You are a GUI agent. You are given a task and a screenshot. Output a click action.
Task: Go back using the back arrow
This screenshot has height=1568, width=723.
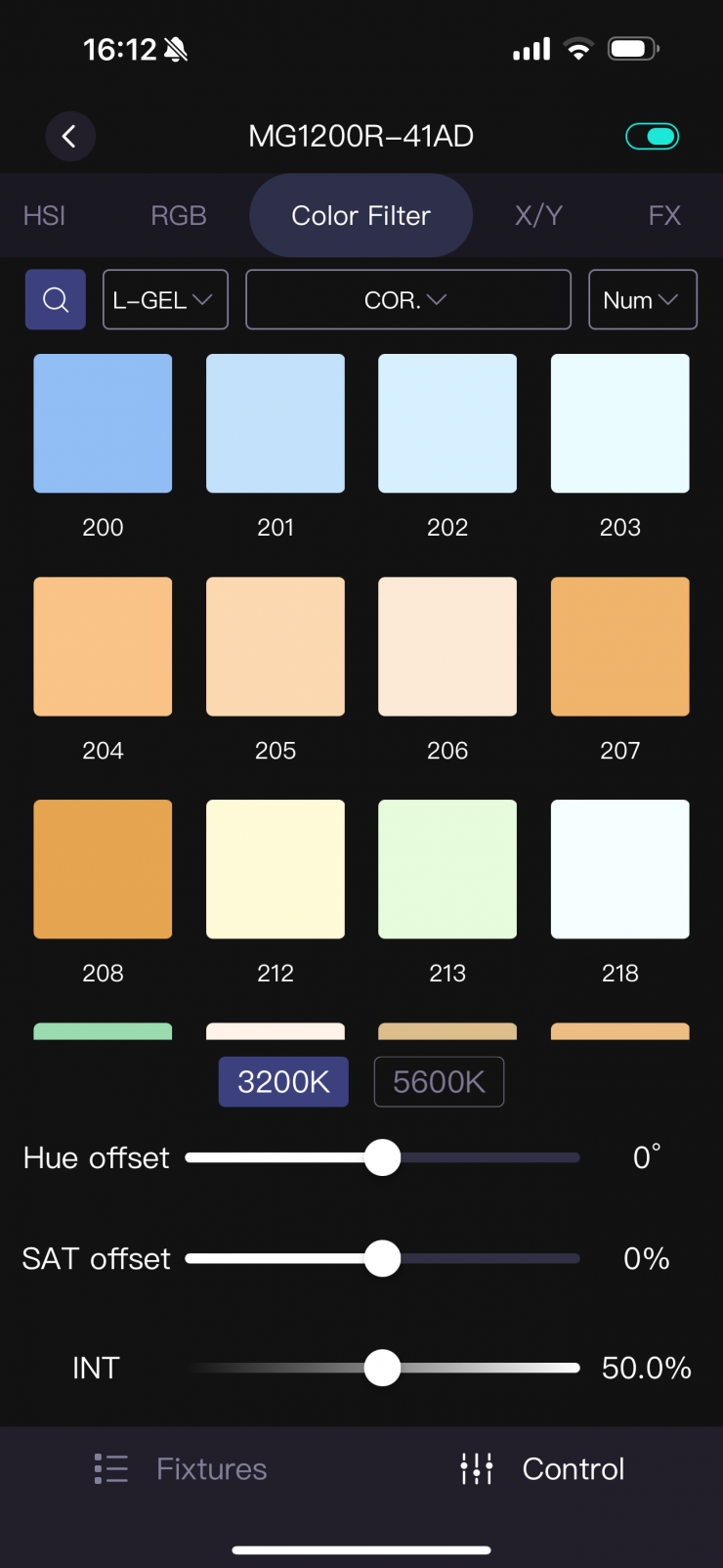pos(69,136)
